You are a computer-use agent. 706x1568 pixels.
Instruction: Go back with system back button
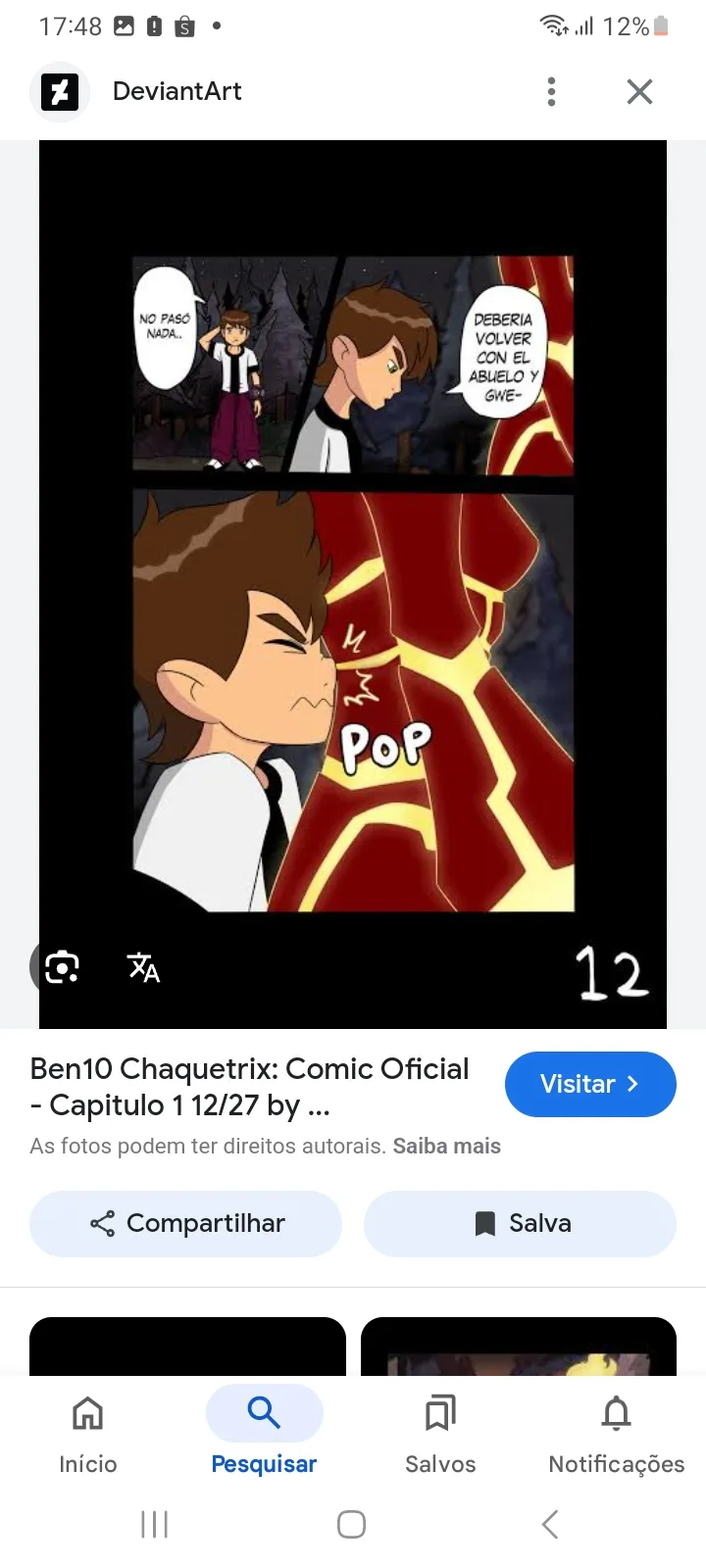pyautogui.click(x=550, y=1524)
